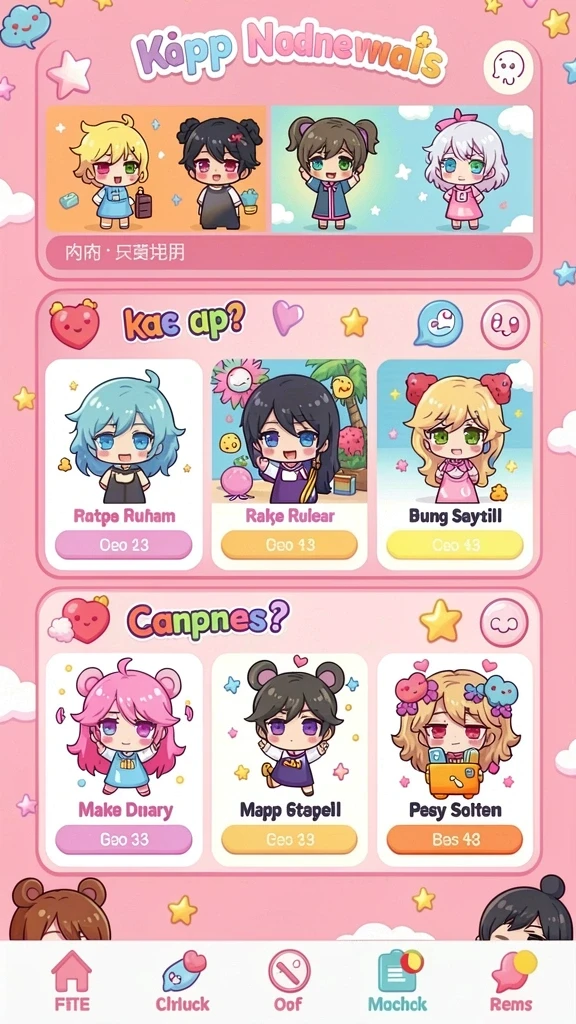Switch to the Mochck tab
The height and width of the screenshot is (1024, 576).
click(397, 982)
